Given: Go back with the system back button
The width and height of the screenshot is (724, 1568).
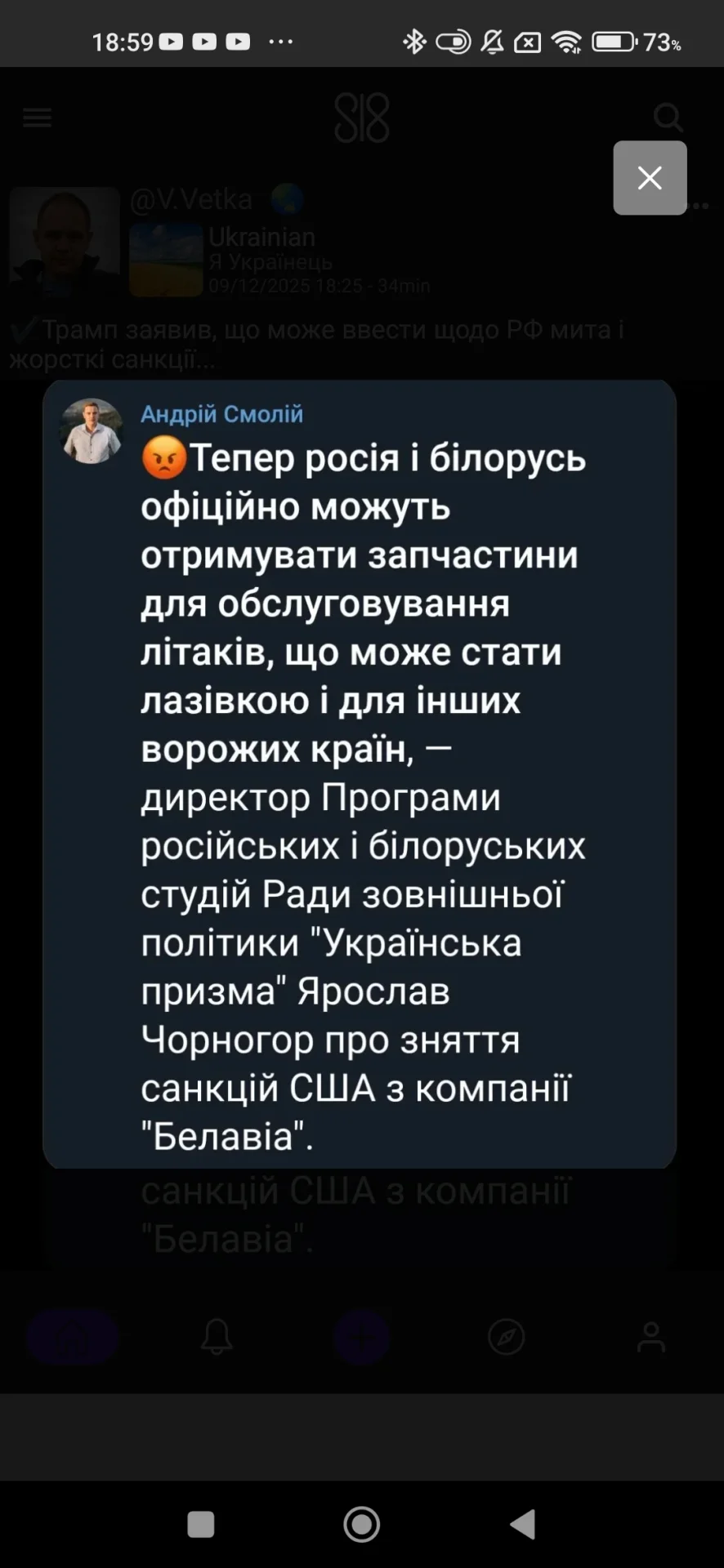Looking at the screenshot, I should point(523,1524).
